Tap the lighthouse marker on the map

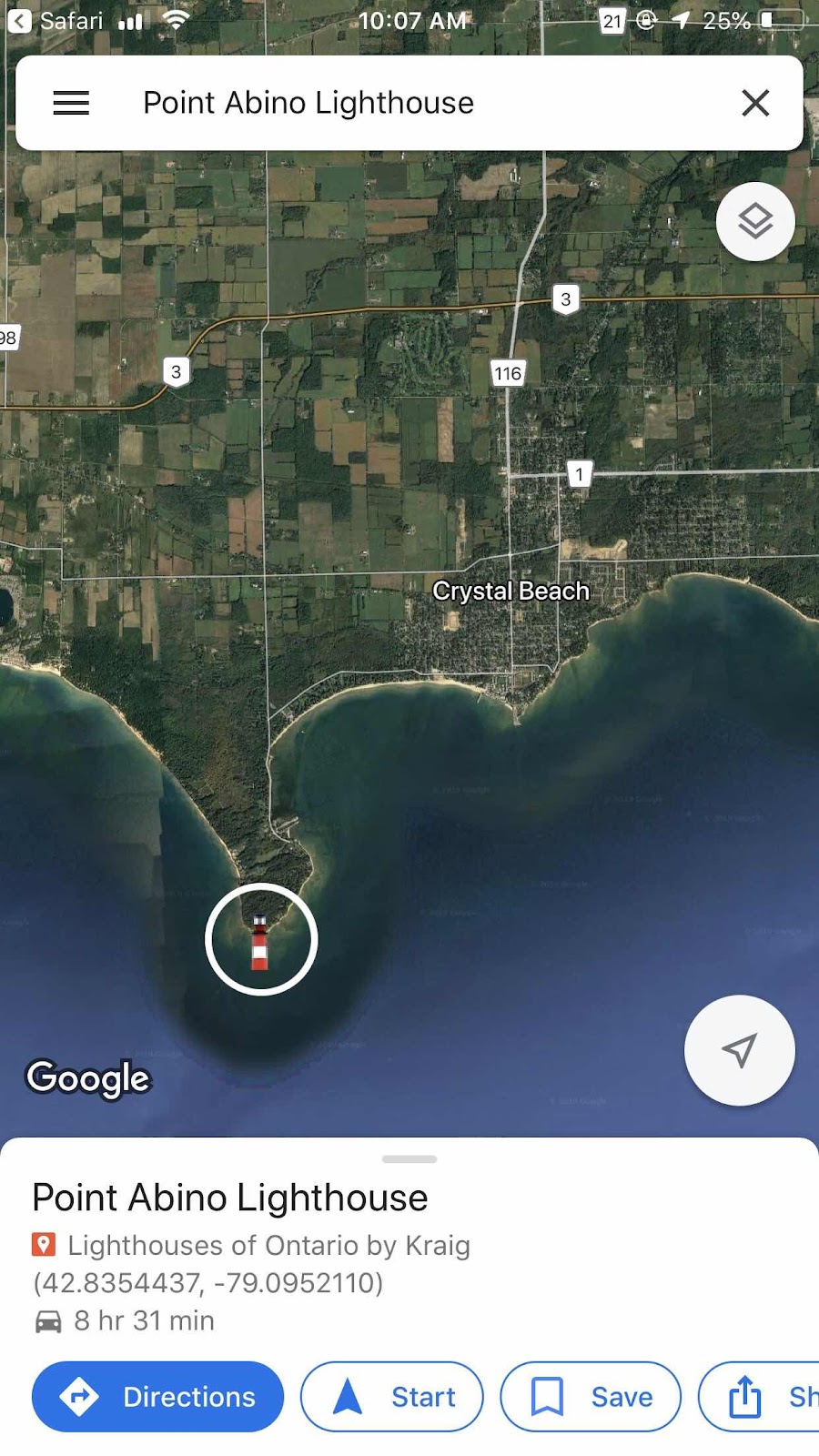coord(260,940)
